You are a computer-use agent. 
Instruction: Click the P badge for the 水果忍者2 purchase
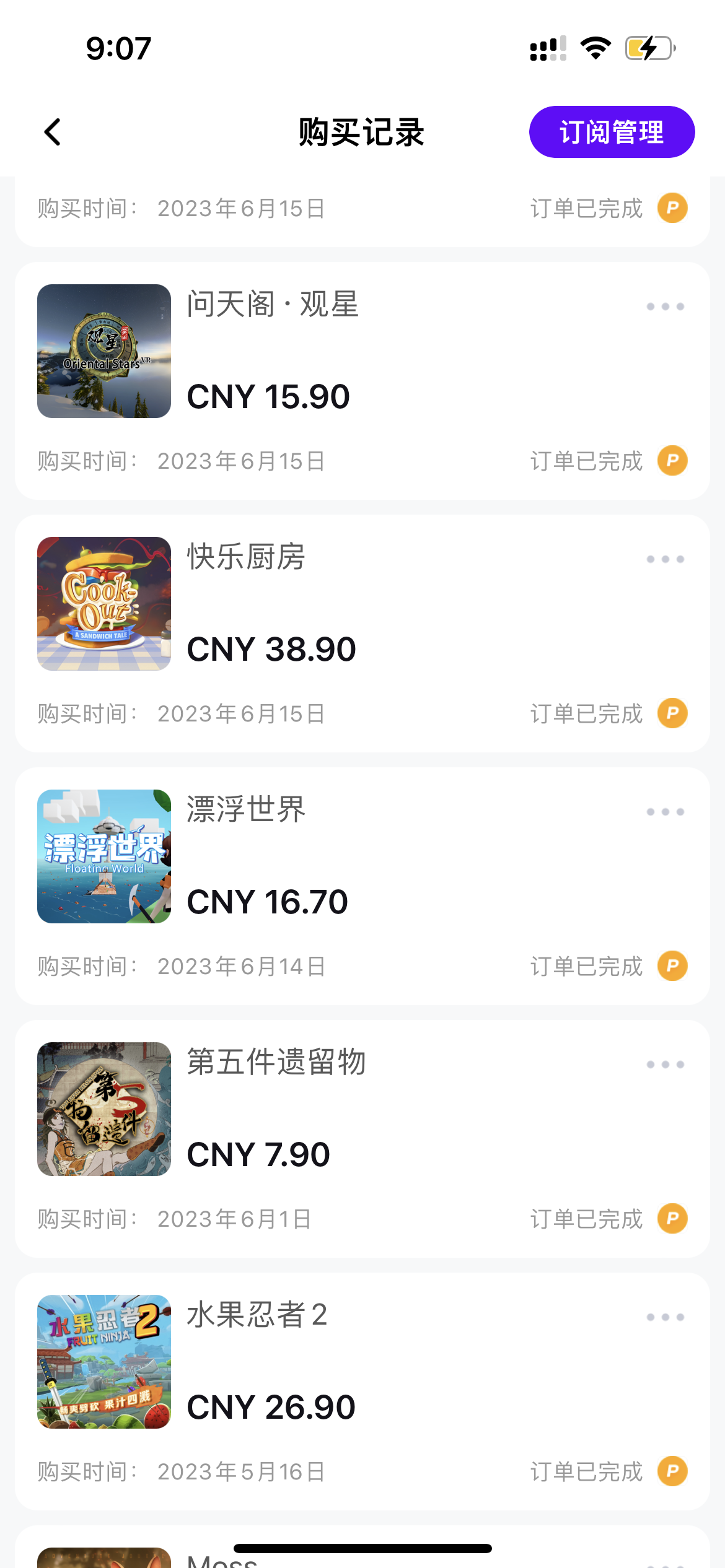point(672,1471)
